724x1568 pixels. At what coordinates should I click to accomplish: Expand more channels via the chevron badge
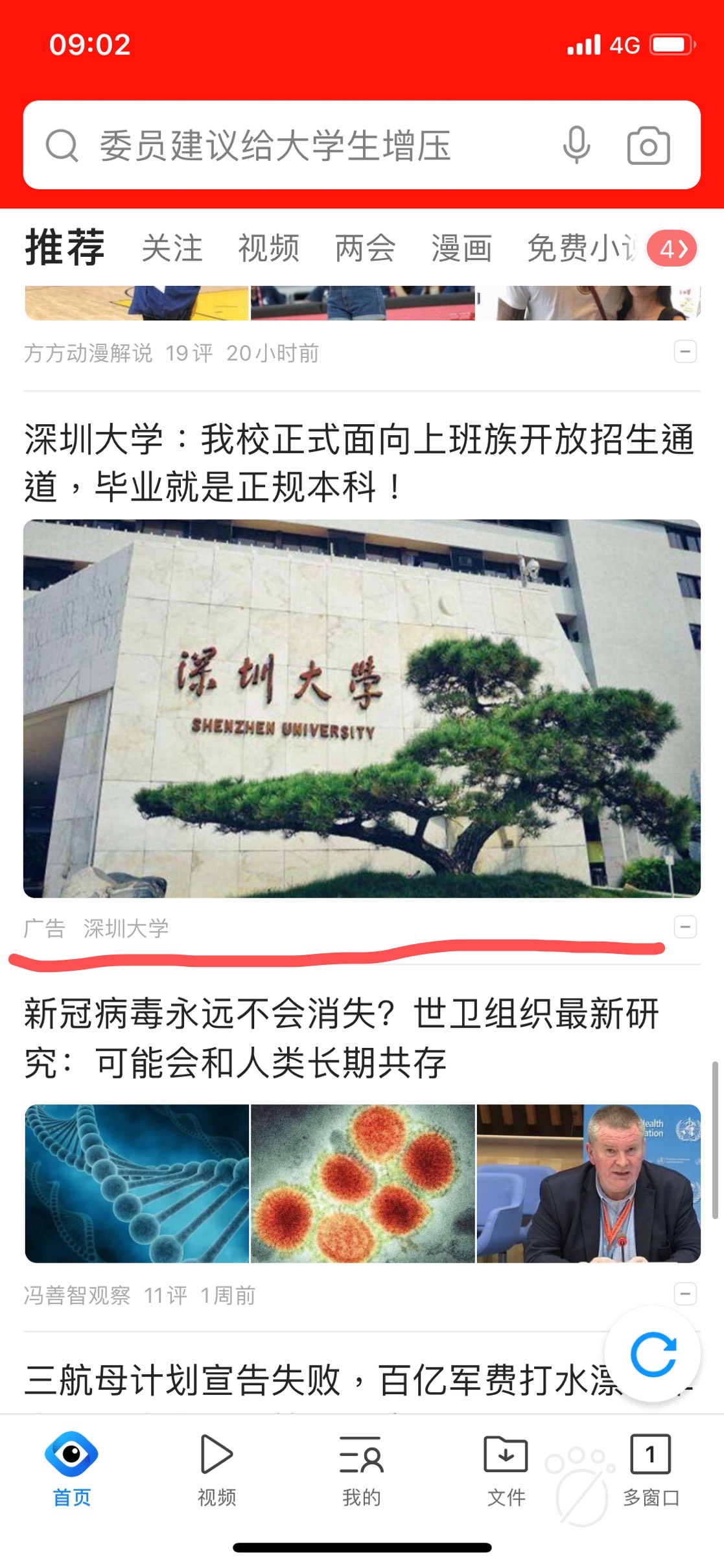pyautogui.click(x=673, y=249)
